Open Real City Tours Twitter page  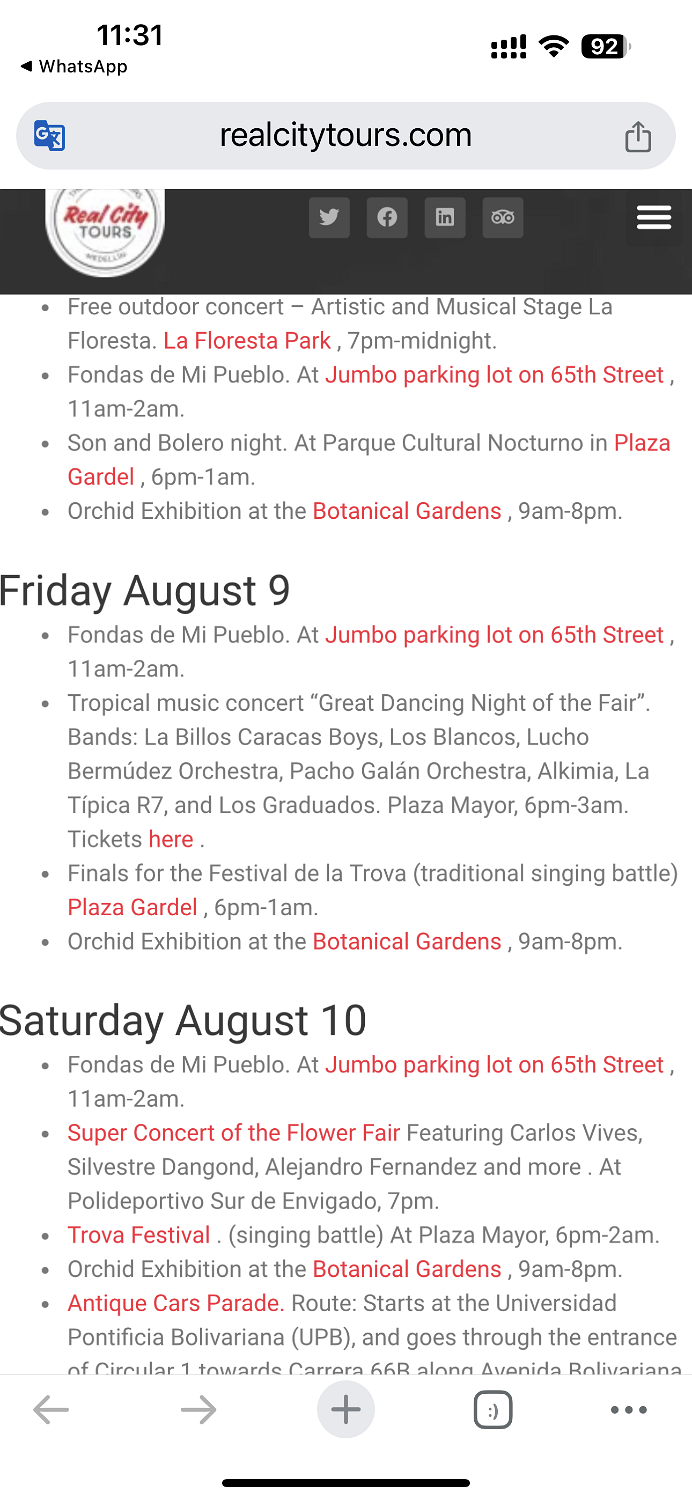329,217
